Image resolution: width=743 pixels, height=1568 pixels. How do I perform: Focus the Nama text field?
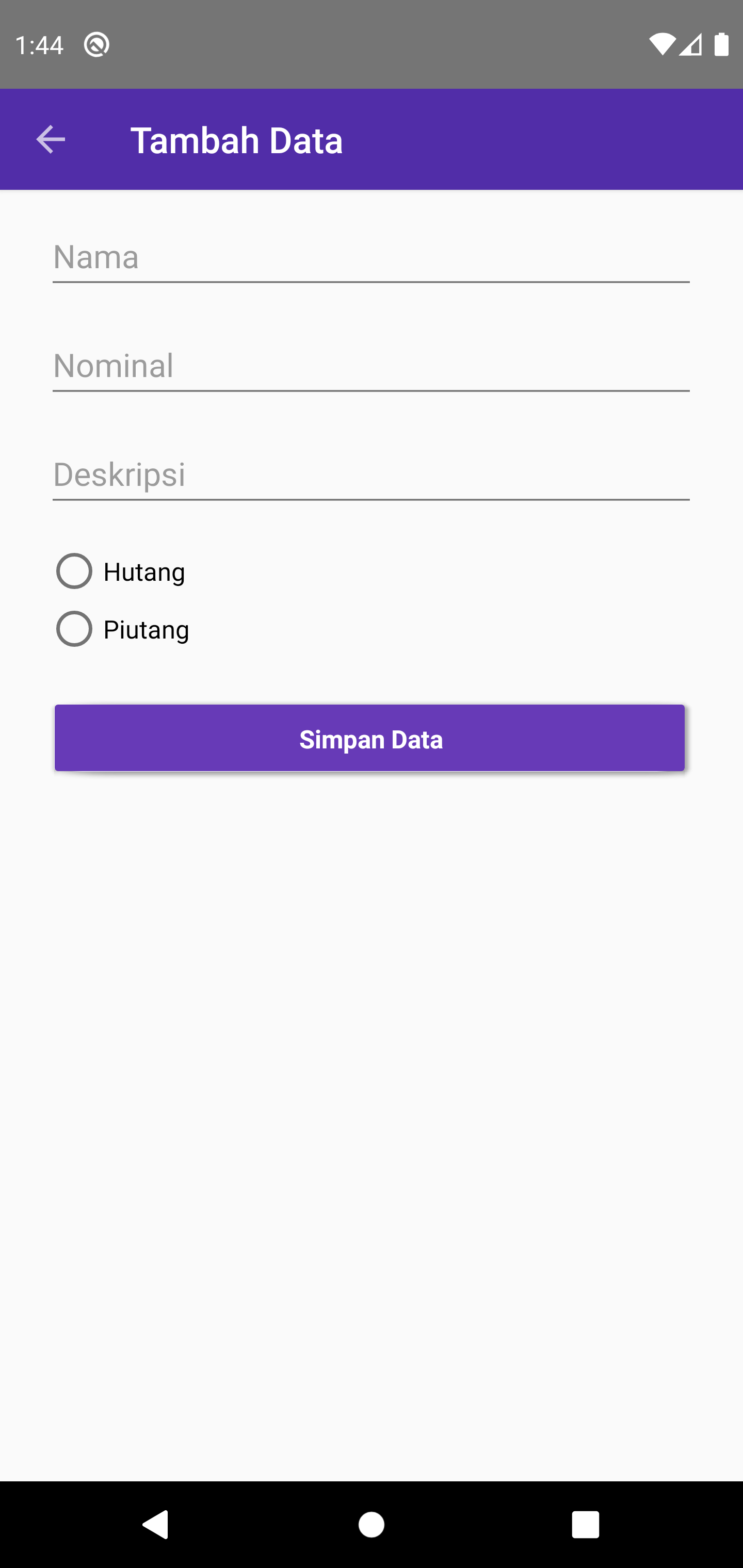click(370, 258)
